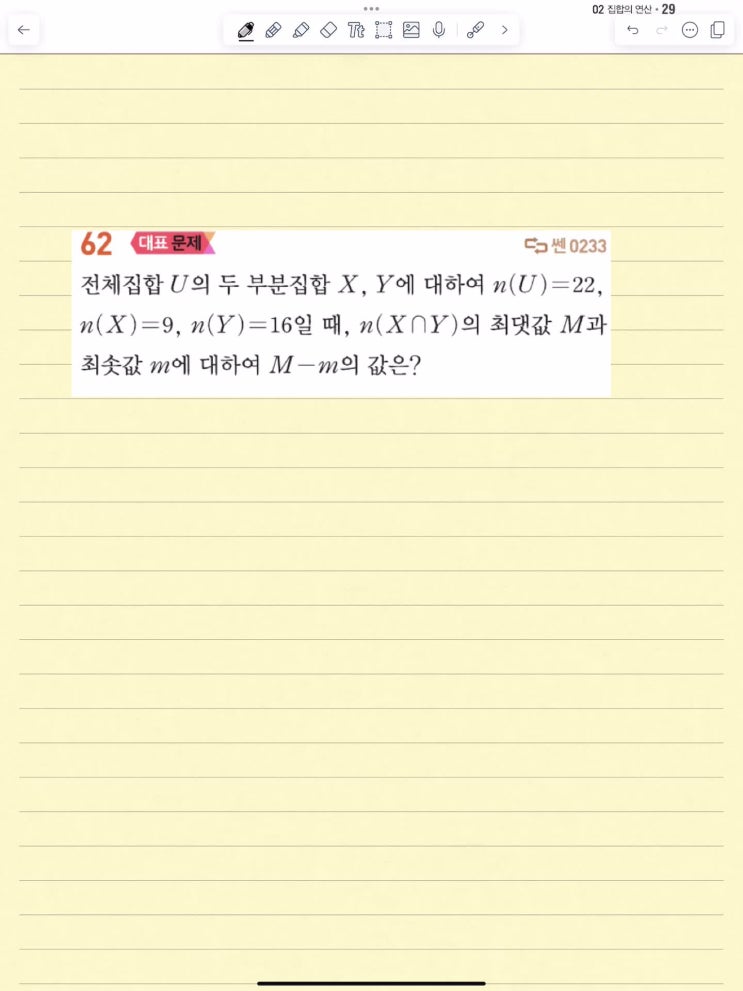Switch to the pencil tool
Viewport: 743px width, 991px height.
(273, 30)
